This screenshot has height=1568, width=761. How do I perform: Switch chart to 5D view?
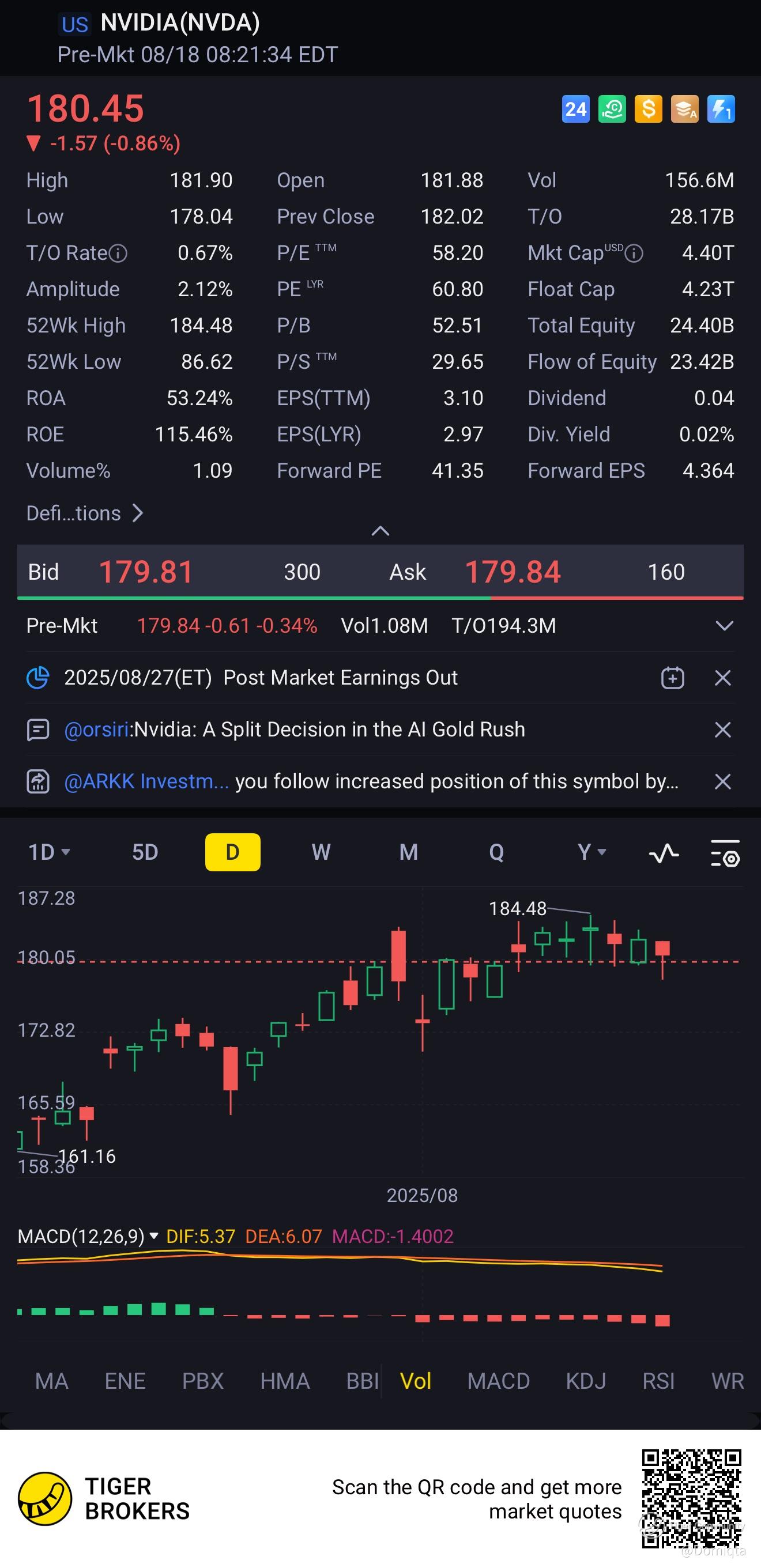[145, 852]
